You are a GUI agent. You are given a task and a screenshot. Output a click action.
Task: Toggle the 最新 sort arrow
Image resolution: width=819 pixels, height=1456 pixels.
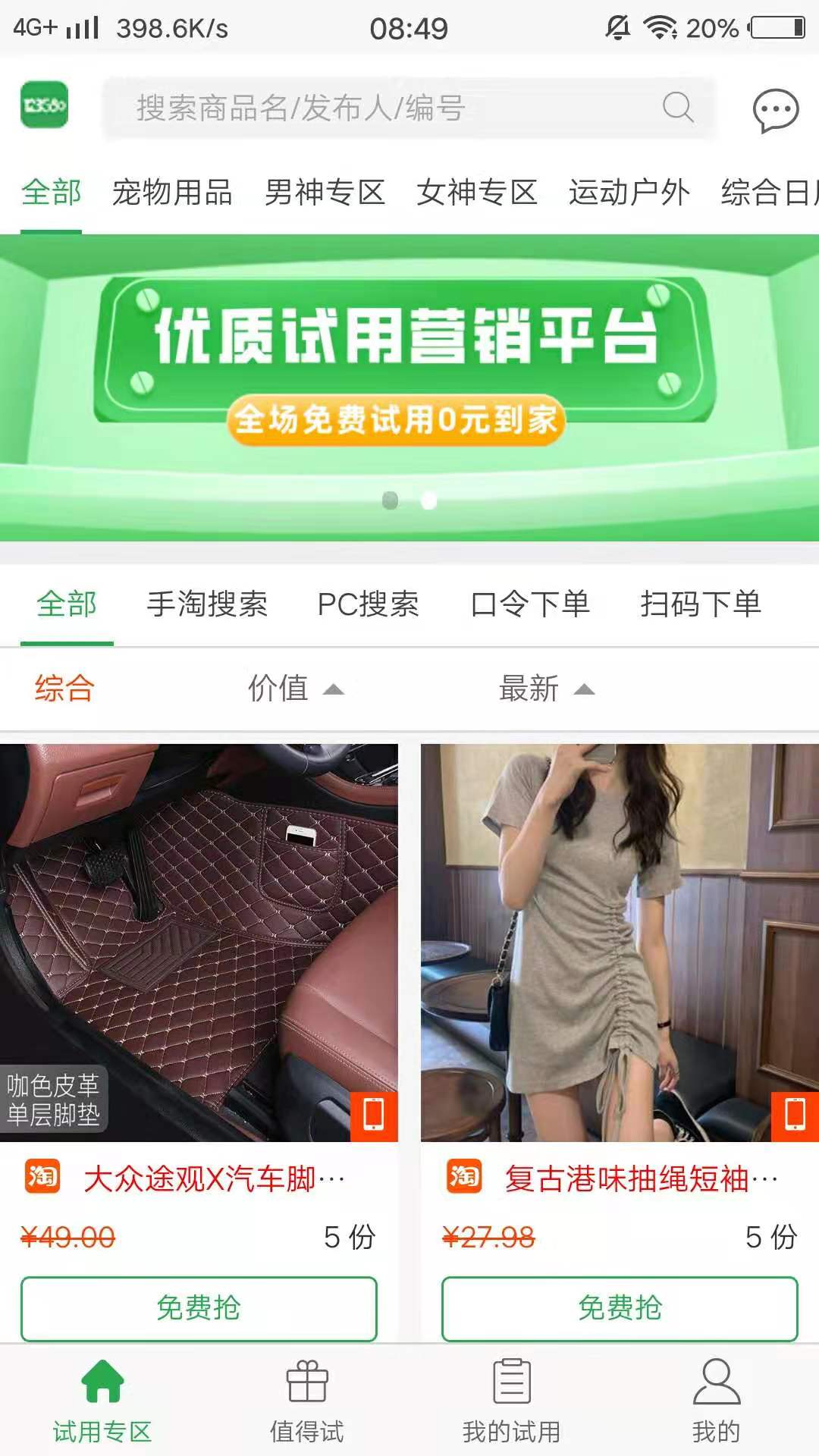tap(584, 689)
